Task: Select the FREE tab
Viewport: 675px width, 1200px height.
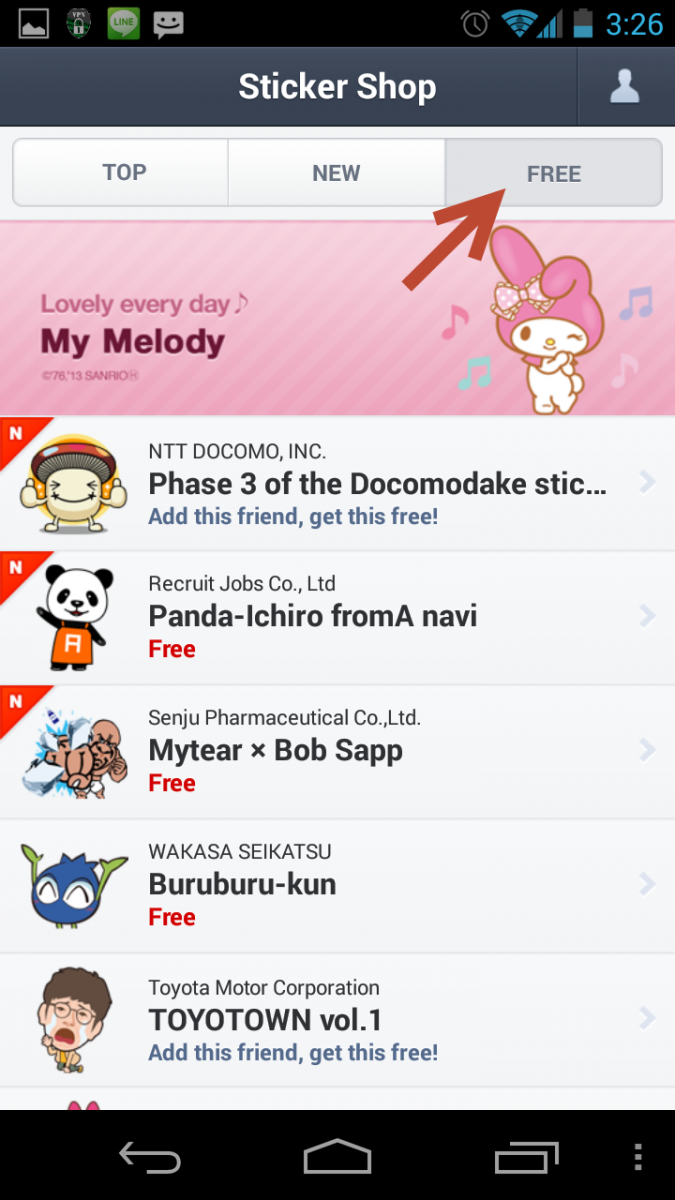Action: tap(553, 173)
